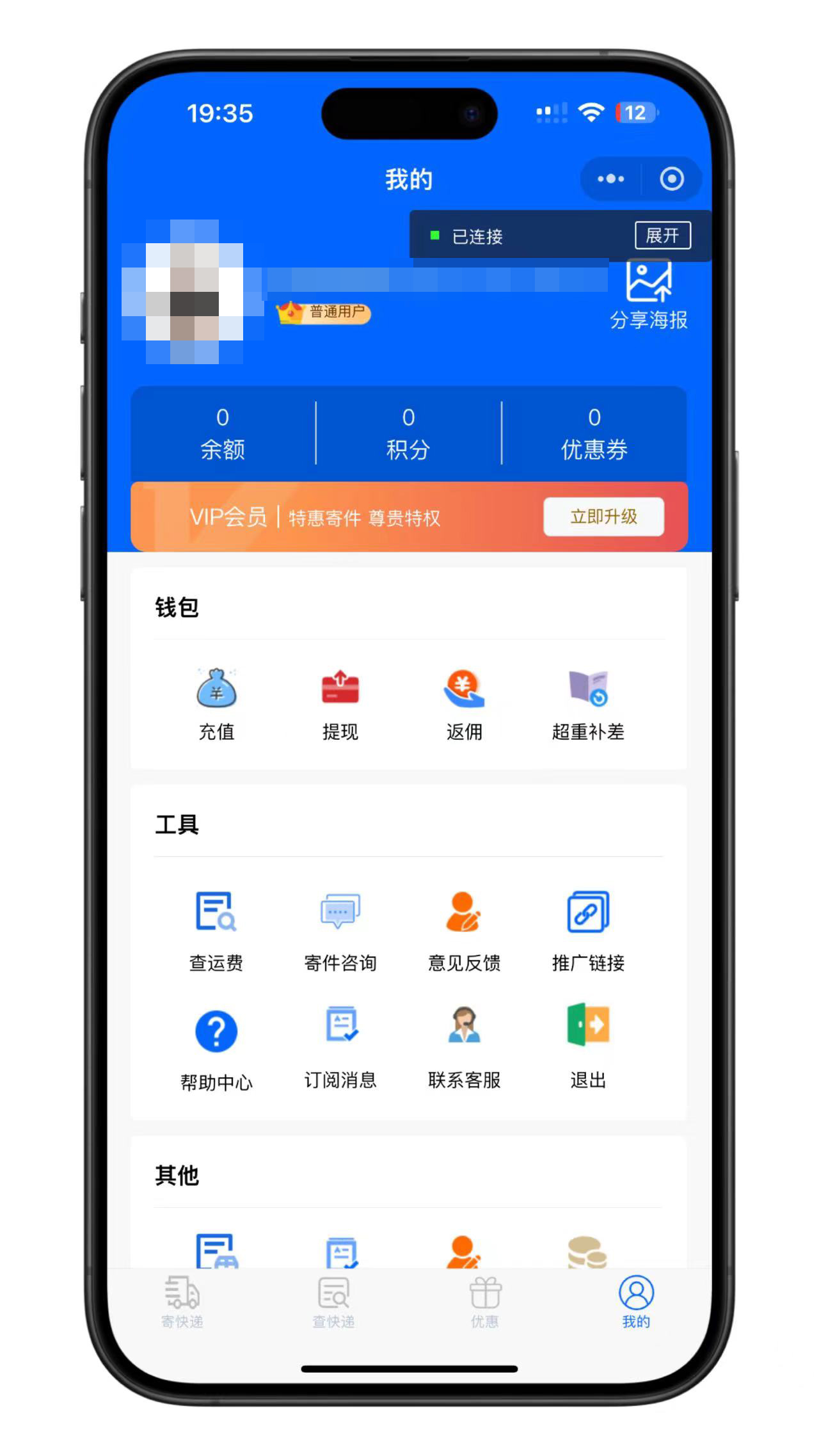Image resolution: width=819 pixels, height=1456 pixels.
Task: Open the mini program overflow menu
Action: [610, 179]
